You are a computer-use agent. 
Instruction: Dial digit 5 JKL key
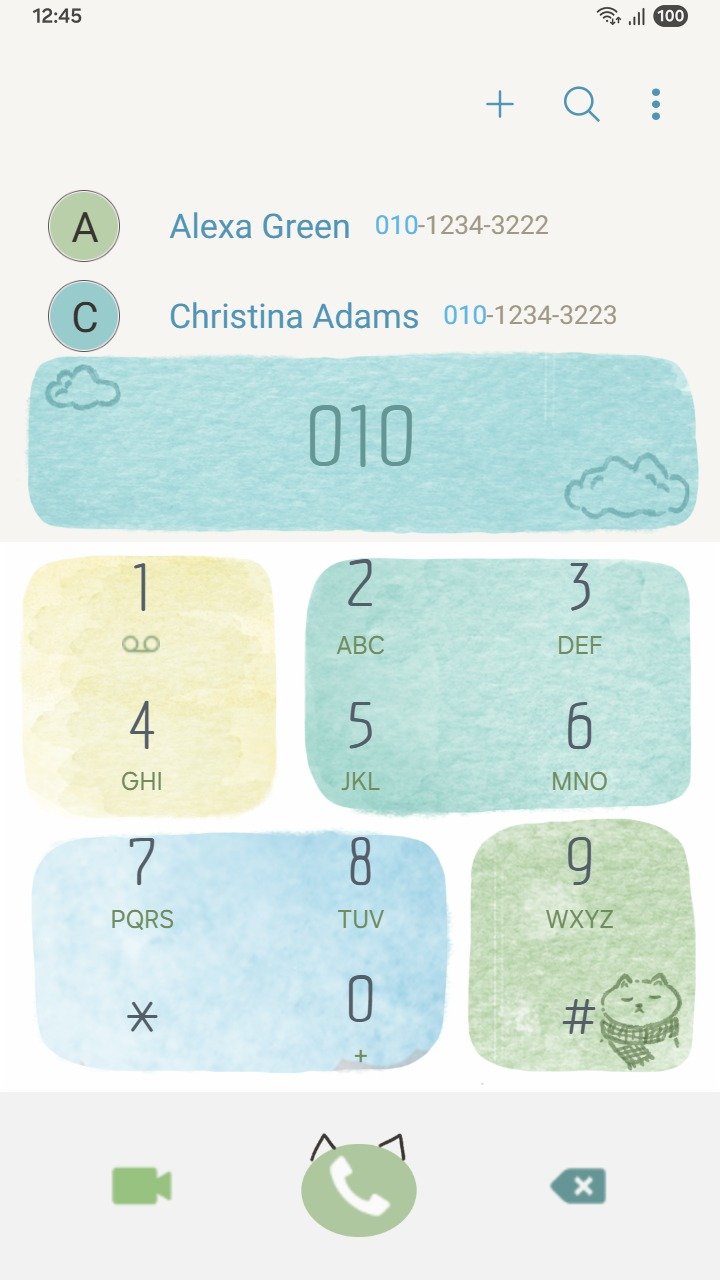point(360,743)
